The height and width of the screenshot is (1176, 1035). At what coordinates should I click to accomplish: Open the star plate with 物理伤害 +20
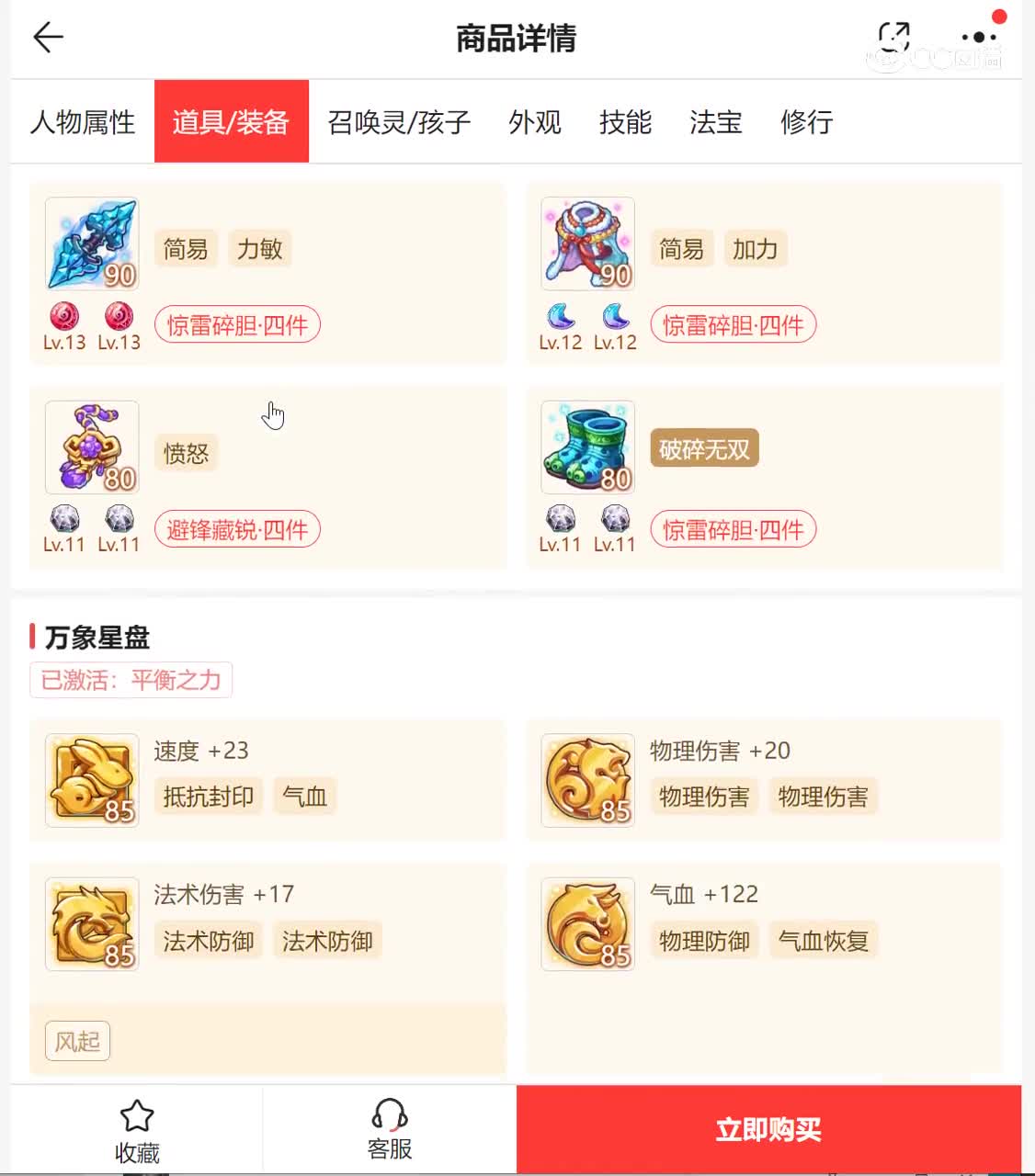pos(588,780)
